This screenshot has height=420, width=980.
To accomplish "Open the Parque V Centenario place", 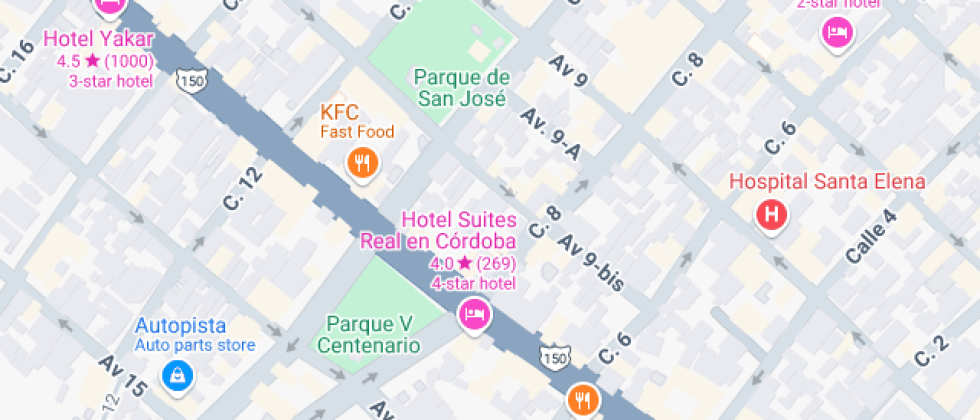I will click(368, 335).
